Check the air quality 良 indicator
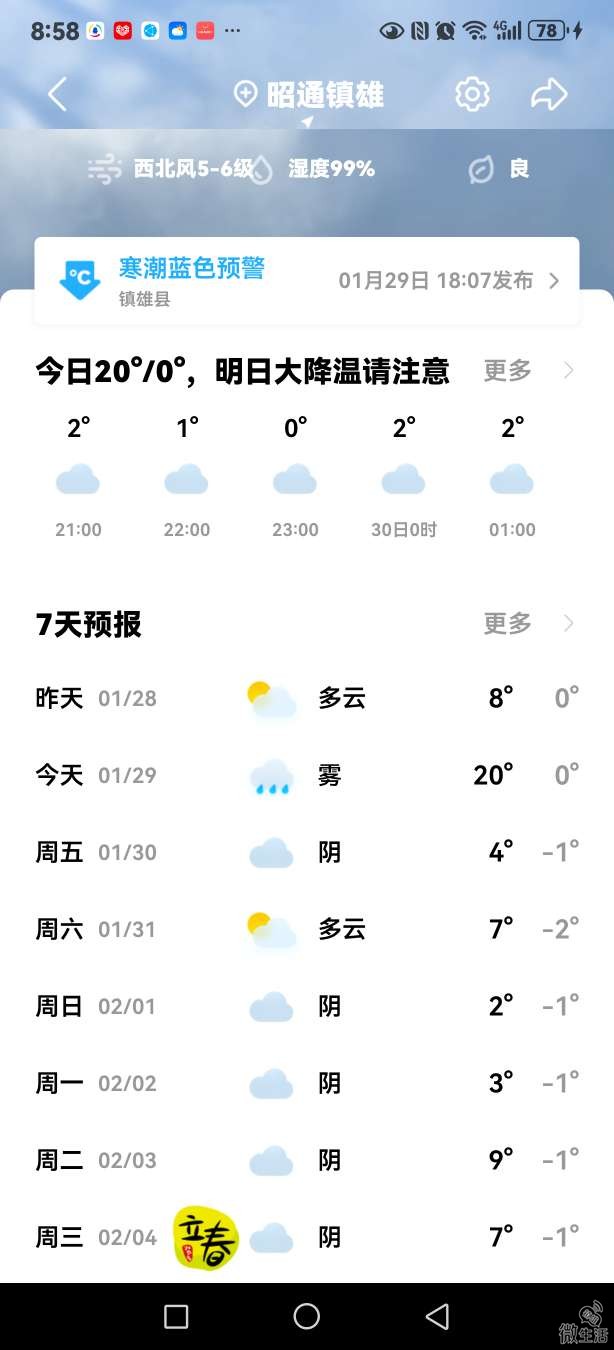Image resolution: width=614 pixels, height=1350 pixels. (x=500, y=169)
